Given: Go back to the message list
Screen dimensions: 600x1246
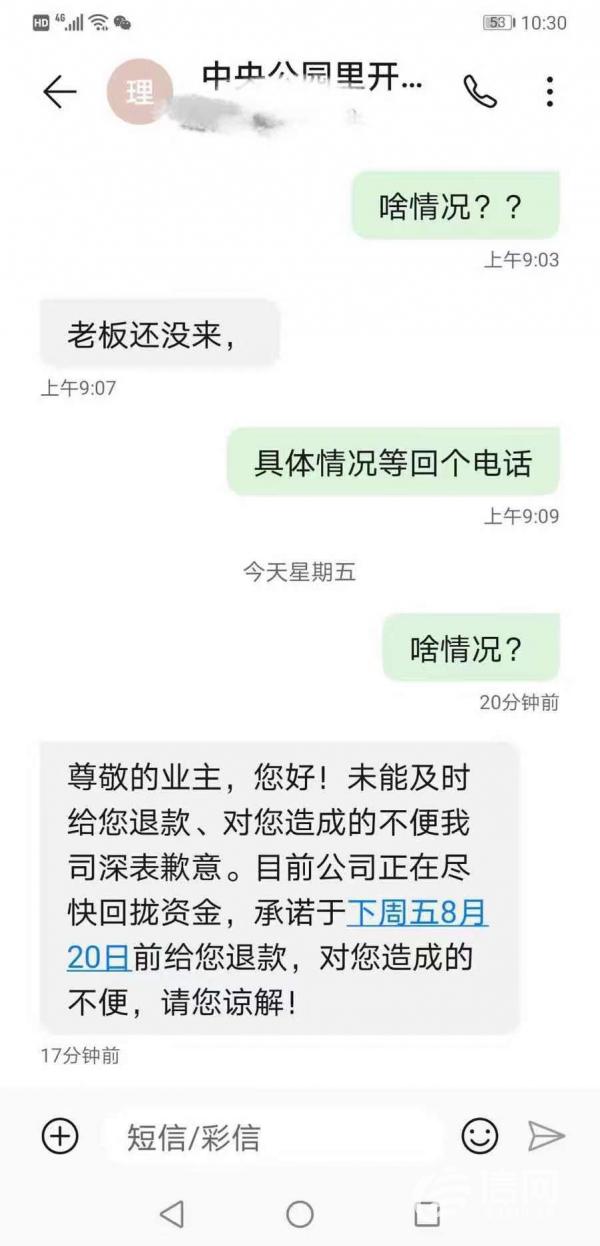Looking at the screenshot, I should [60, 92].
